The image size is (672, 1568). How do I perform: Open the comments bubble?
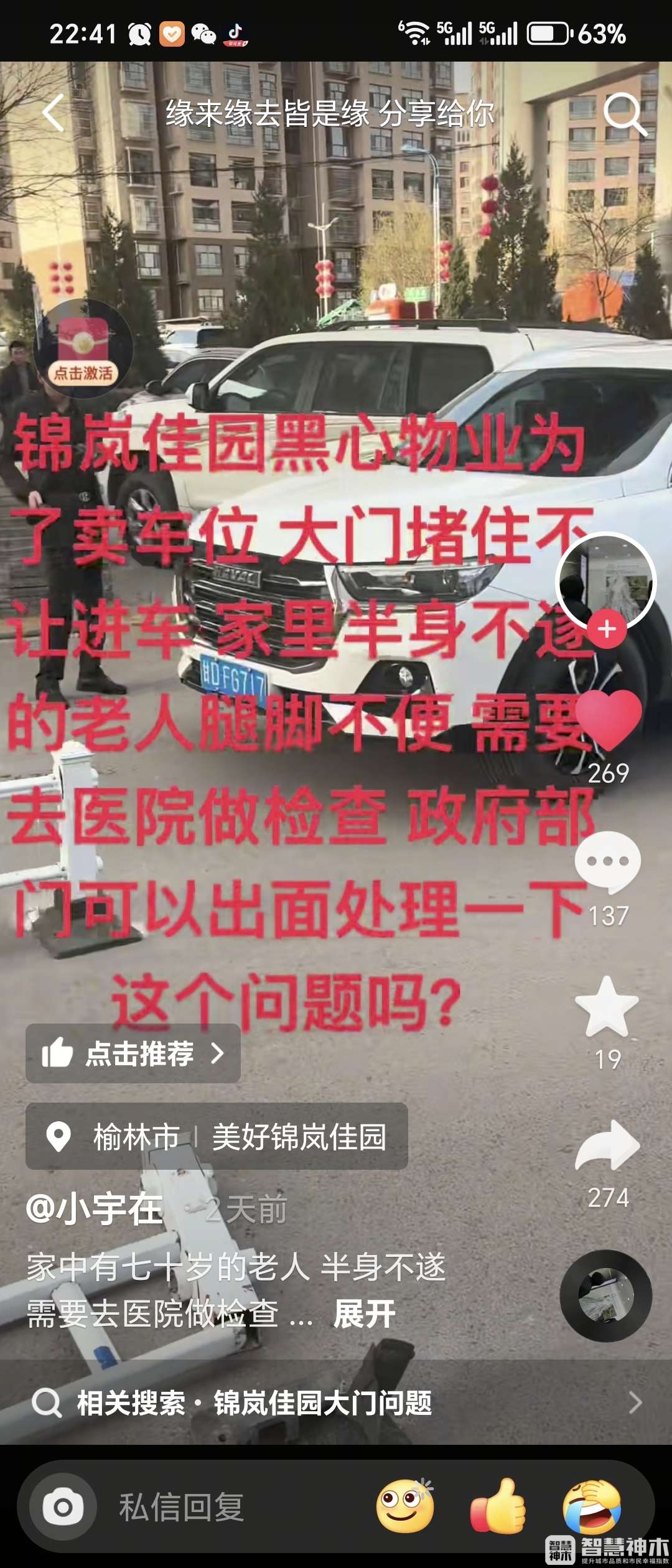[x=607, y=862]
